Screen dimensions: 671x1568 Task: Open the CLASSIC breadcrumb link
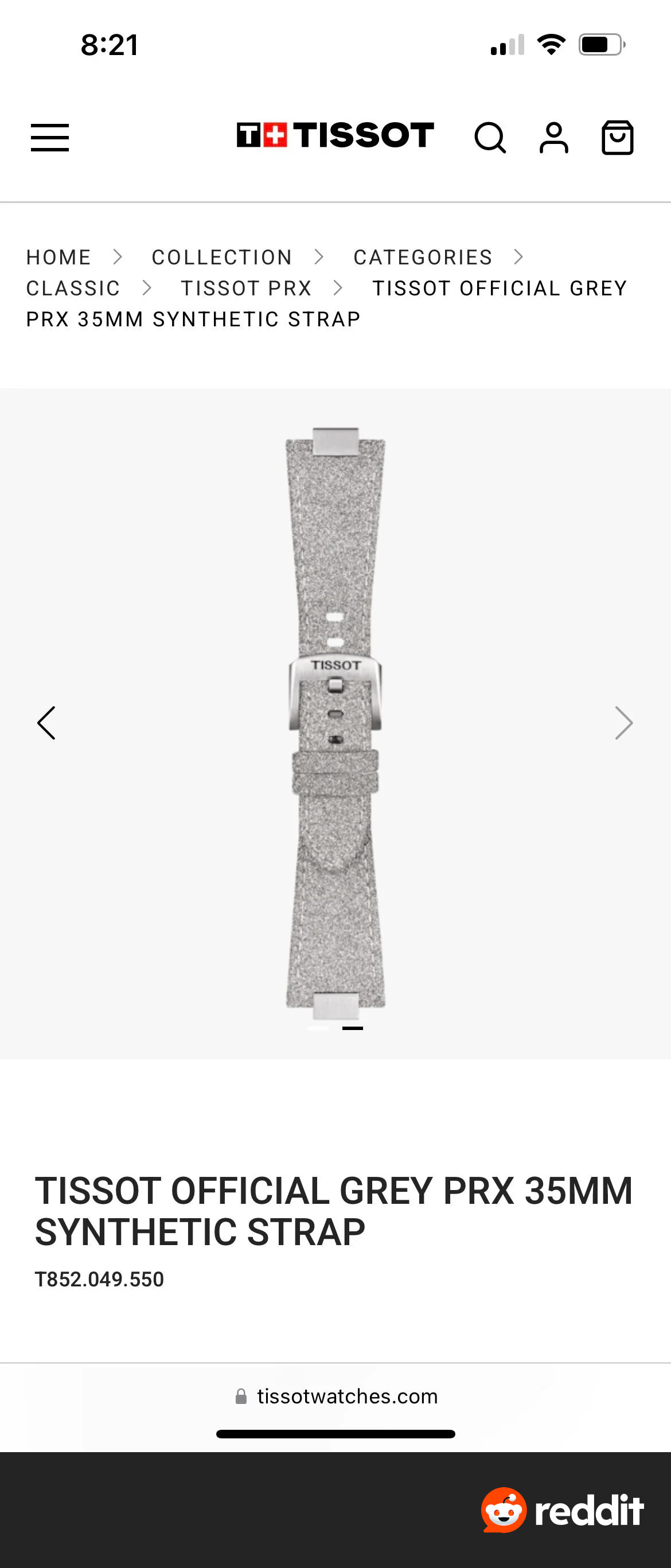click(x=73, y=288)
